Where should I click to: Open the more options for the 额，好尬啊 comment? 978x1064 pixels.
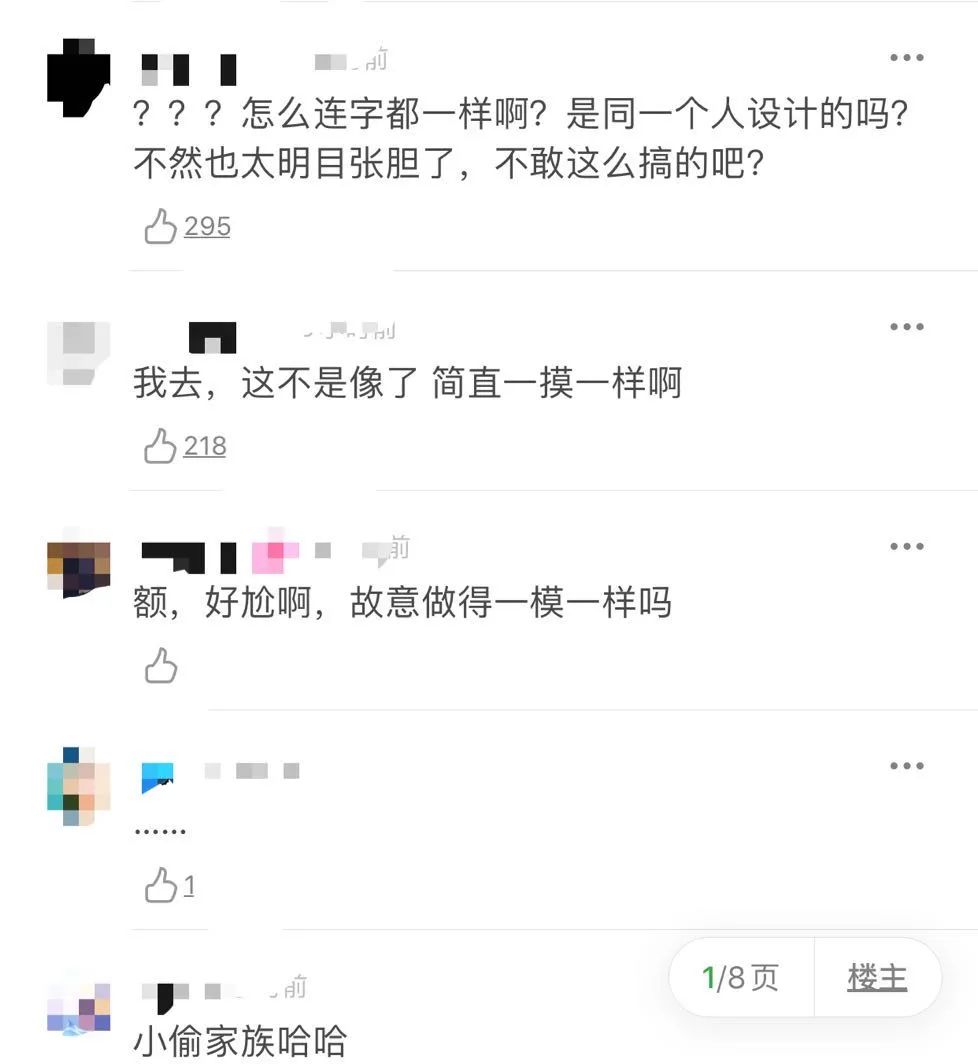pos(906,547)
